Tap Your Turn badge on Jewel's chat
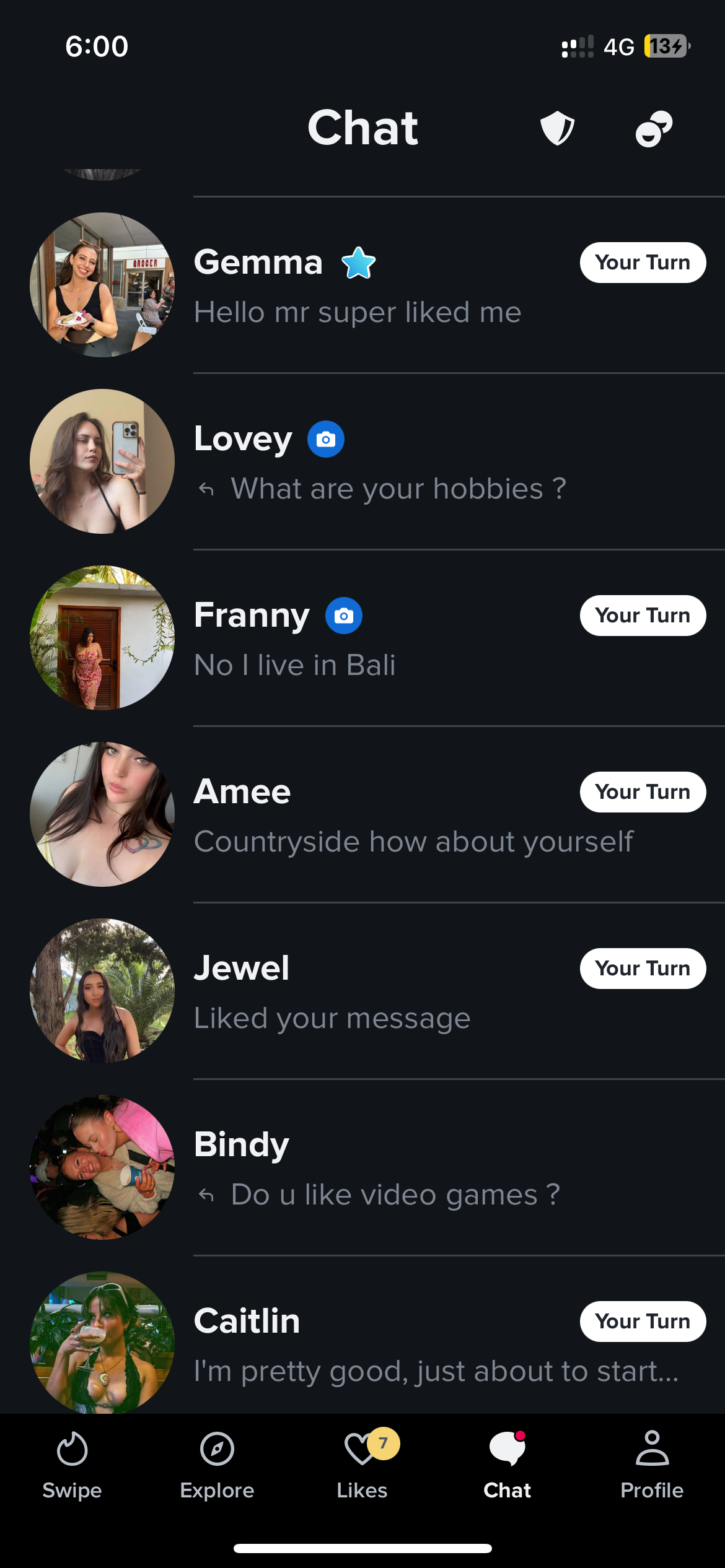 pos(643,969)
